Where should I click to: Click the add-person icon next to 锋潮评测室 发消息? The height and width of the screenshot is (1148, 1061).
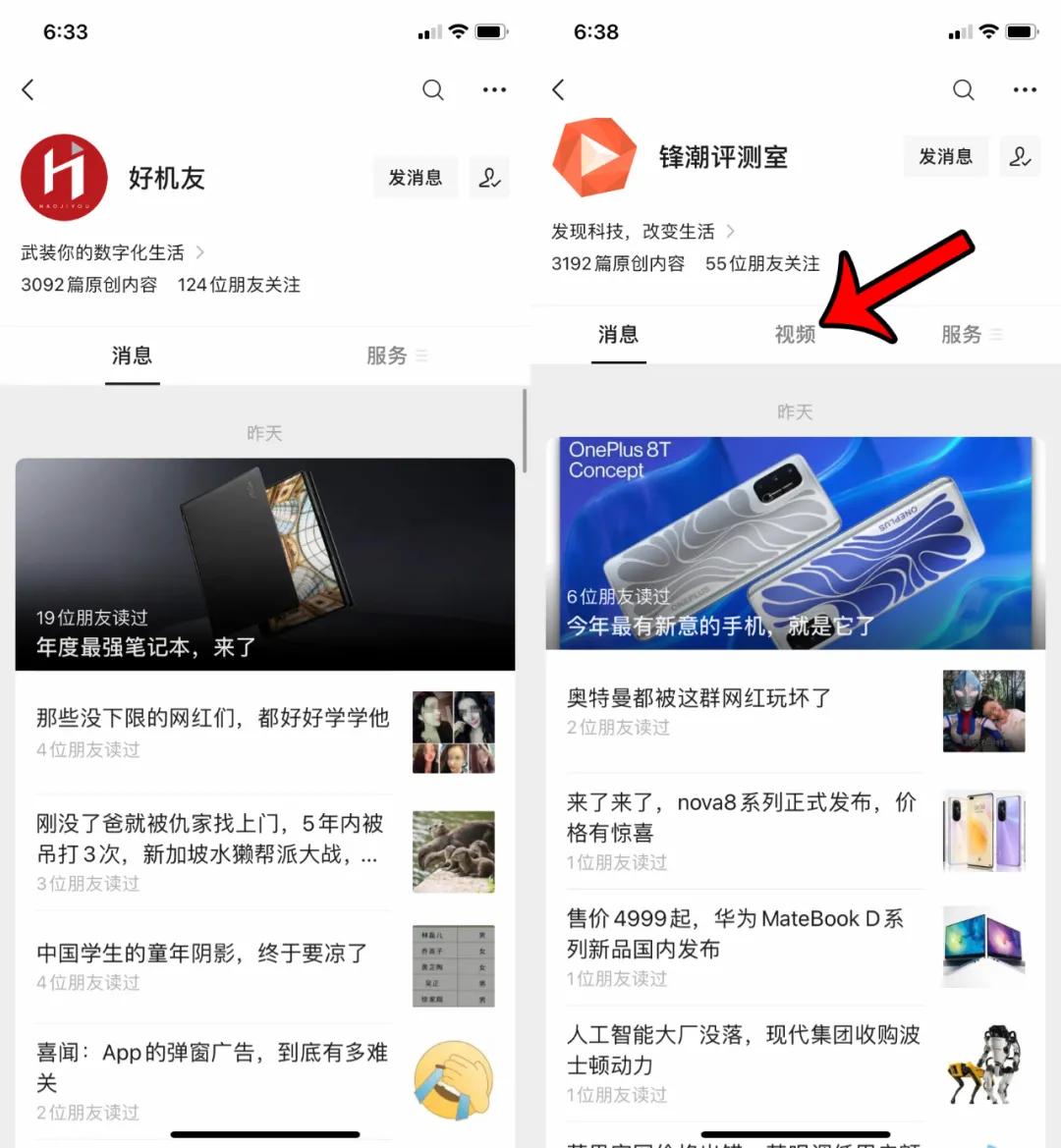pyautogui.click(x=1020, y=156)
